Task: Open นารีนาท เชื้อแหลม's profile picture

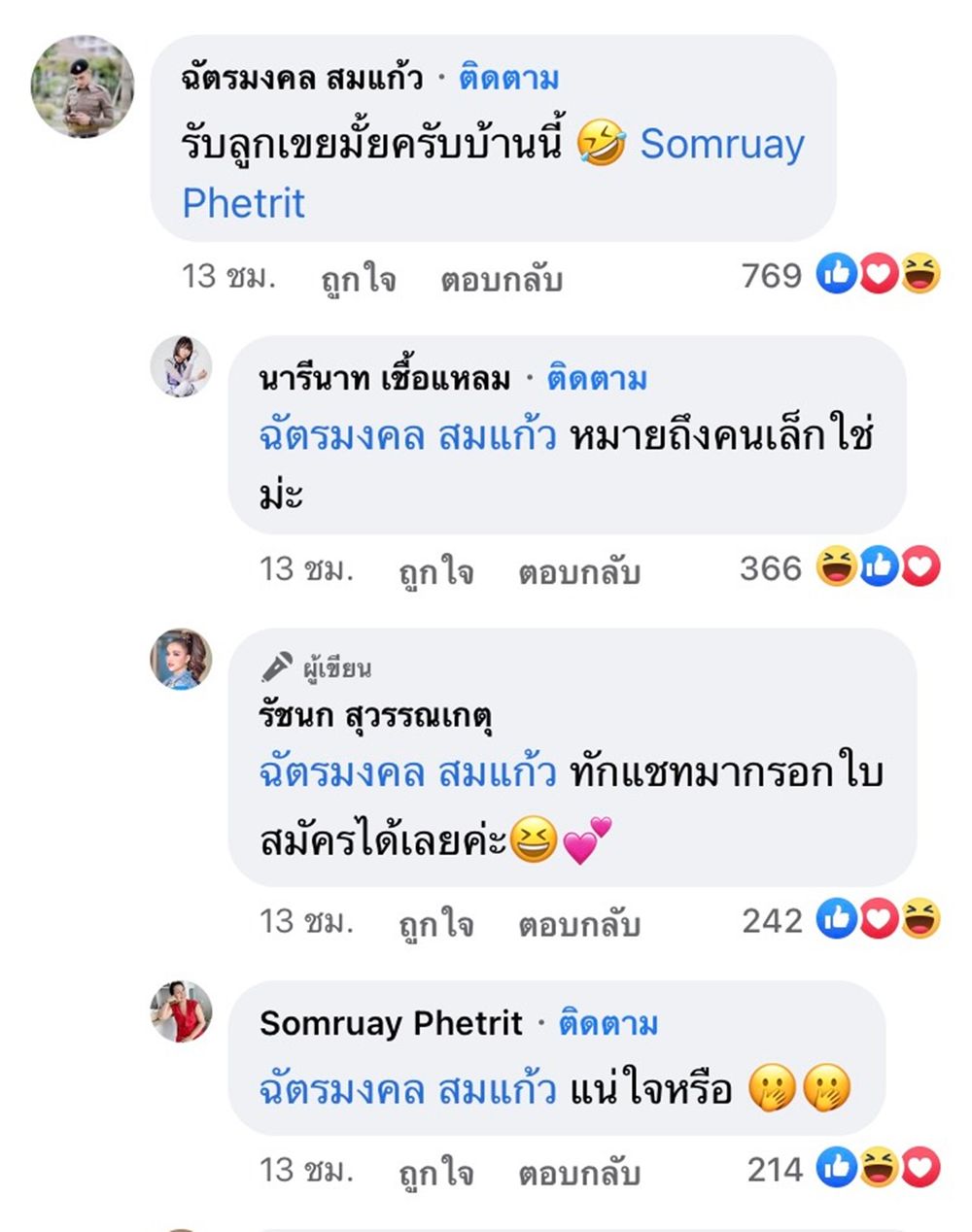Action: pos(181,366)
